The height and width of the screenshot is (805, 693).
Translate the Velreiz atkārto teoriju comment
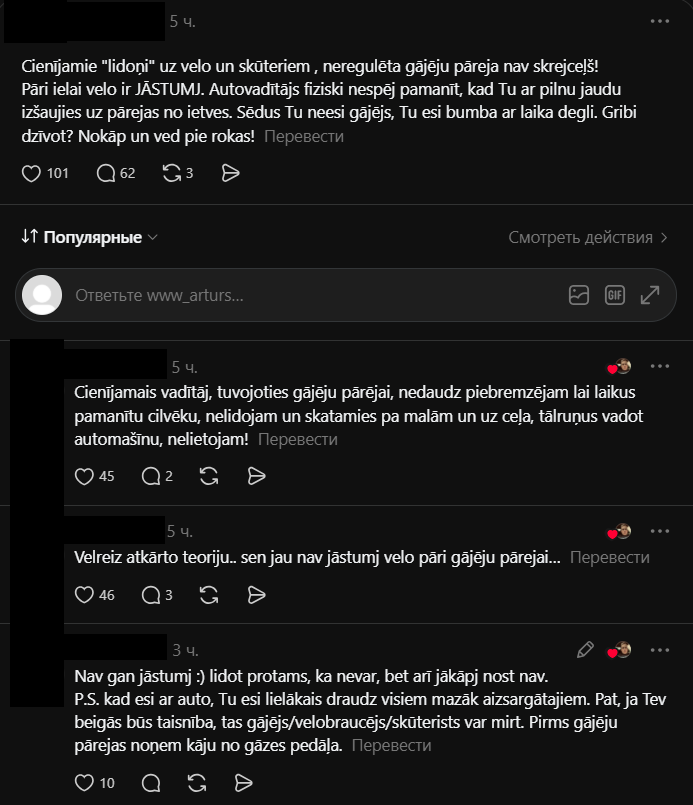point(610,558)
